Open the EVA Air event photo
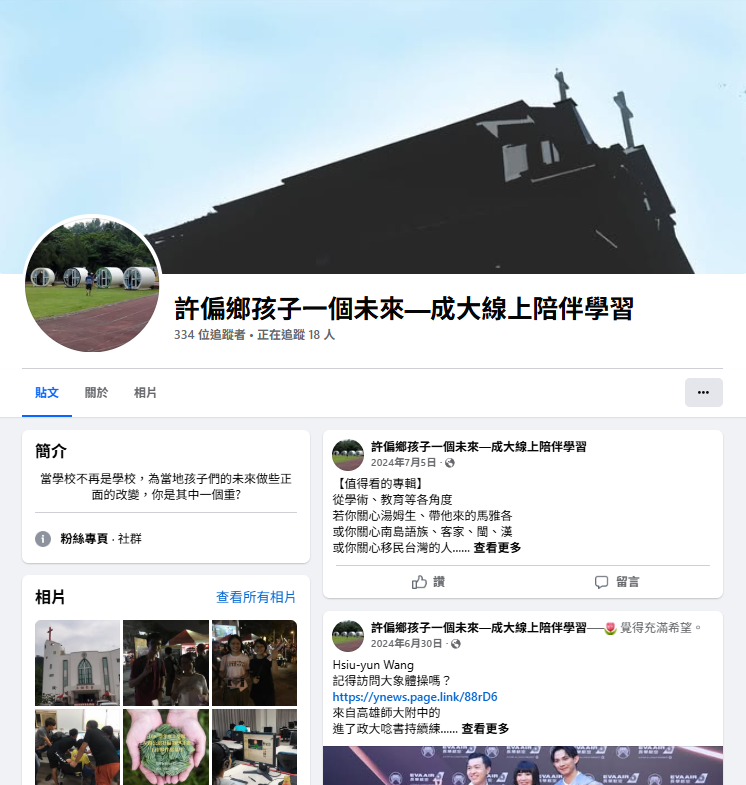The width and height of the screenshot is (746, 785). [522, 765]
